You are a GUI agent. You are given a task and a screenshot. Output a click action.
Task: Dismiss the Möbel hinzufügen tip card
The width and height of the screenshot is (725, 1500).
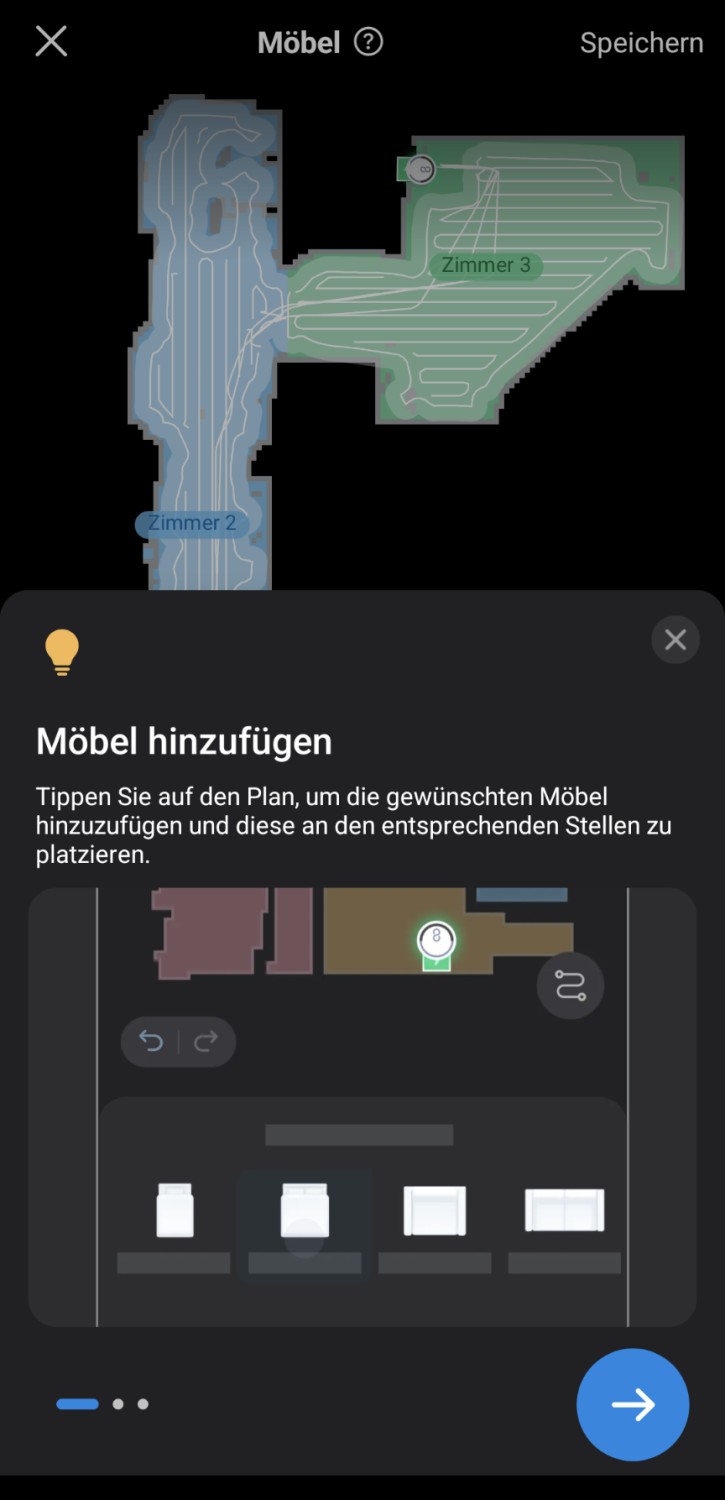(675, 640)
